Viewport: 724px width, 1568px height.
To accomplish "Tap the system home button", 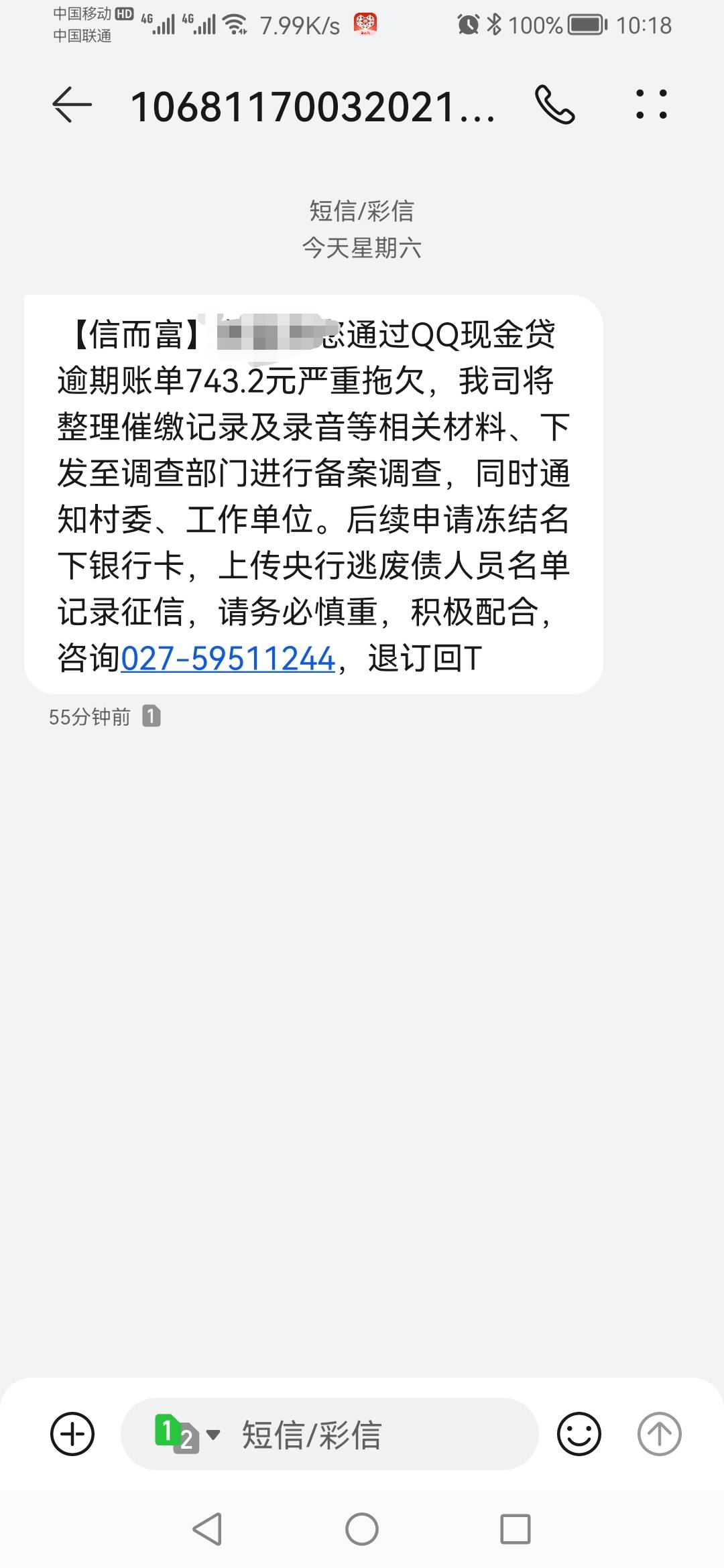I will 362,1530.
